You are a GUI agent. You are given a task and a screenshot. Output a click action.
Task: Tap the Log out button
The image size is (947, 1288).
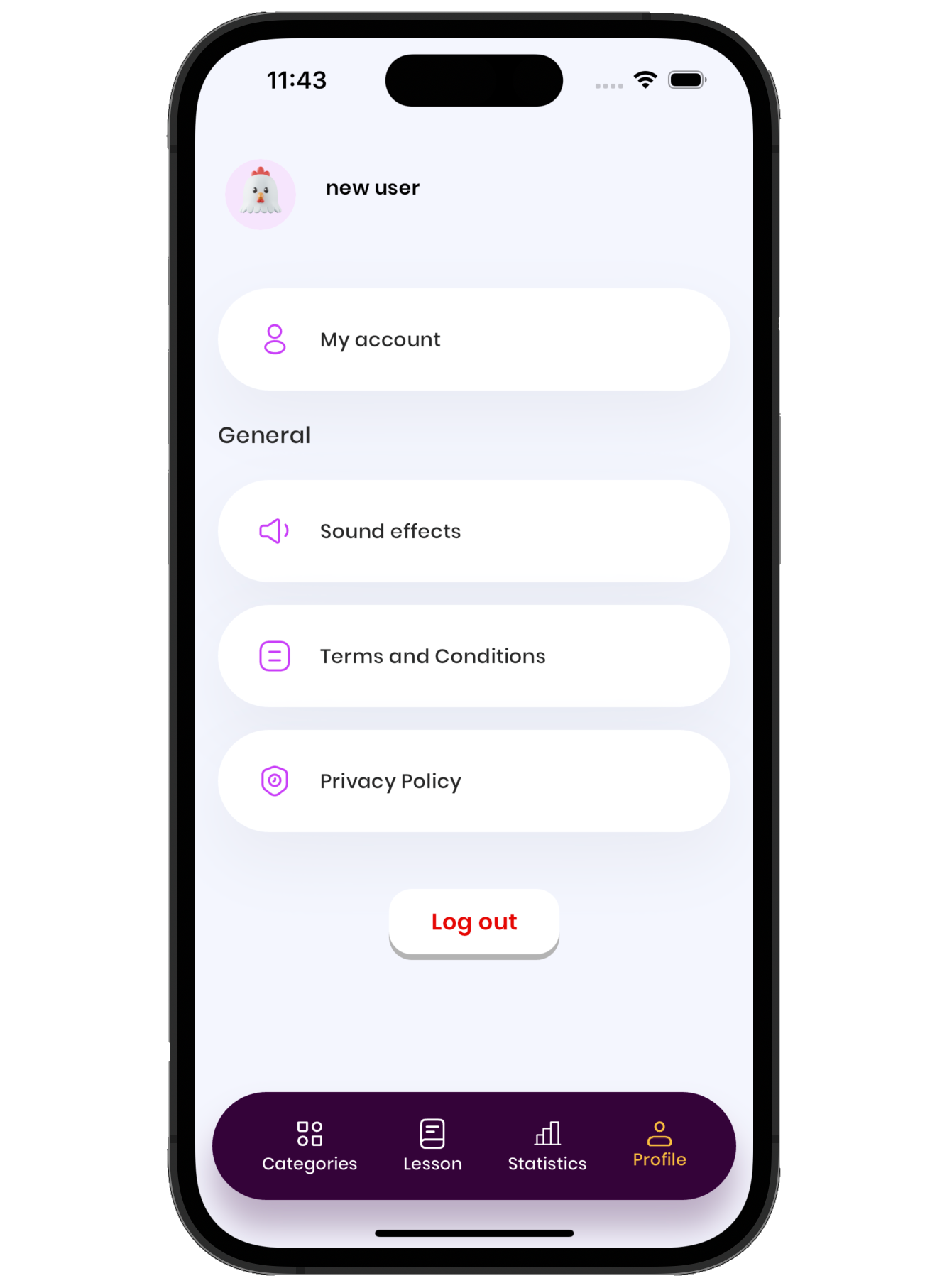click(x=474, y=922)
